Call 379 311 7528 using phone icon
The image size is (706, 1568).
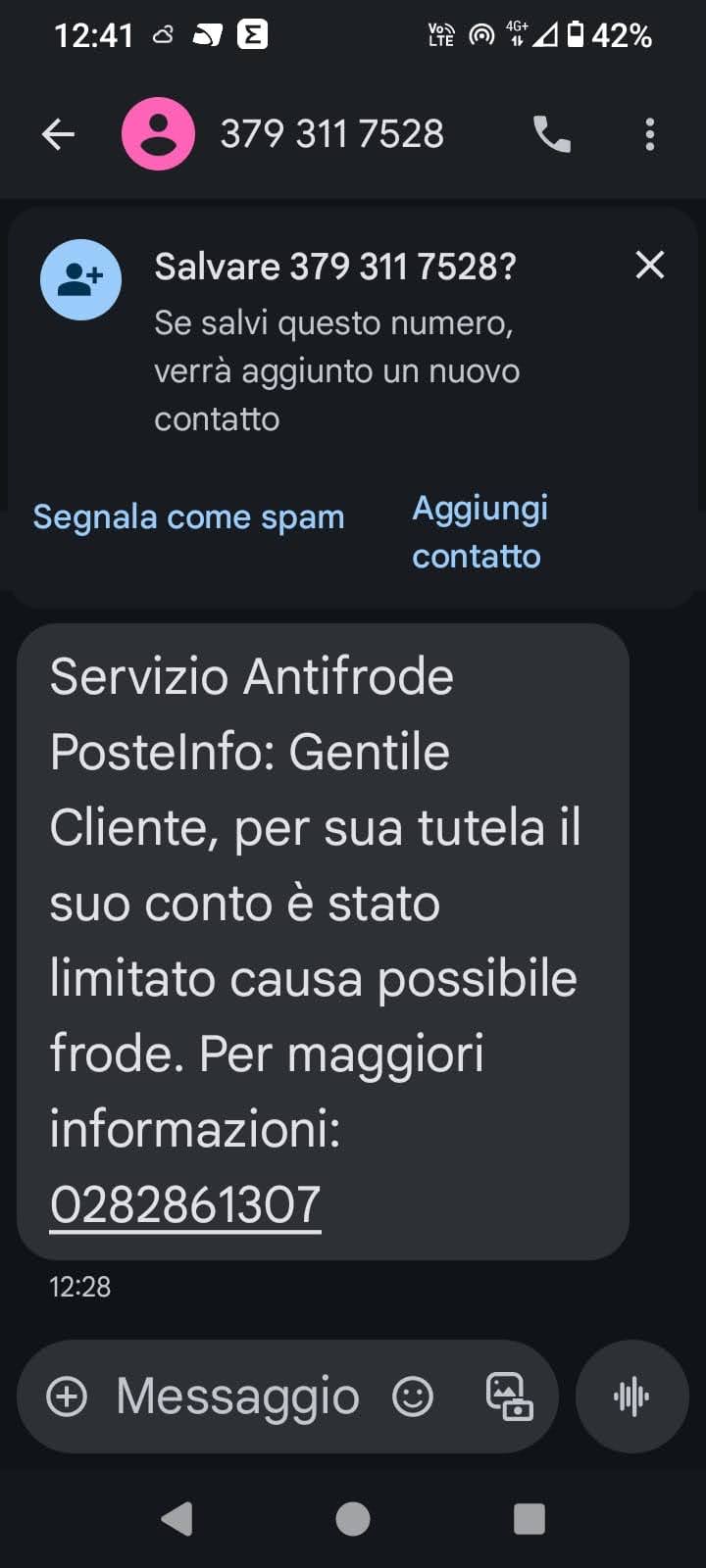[552, 134]
